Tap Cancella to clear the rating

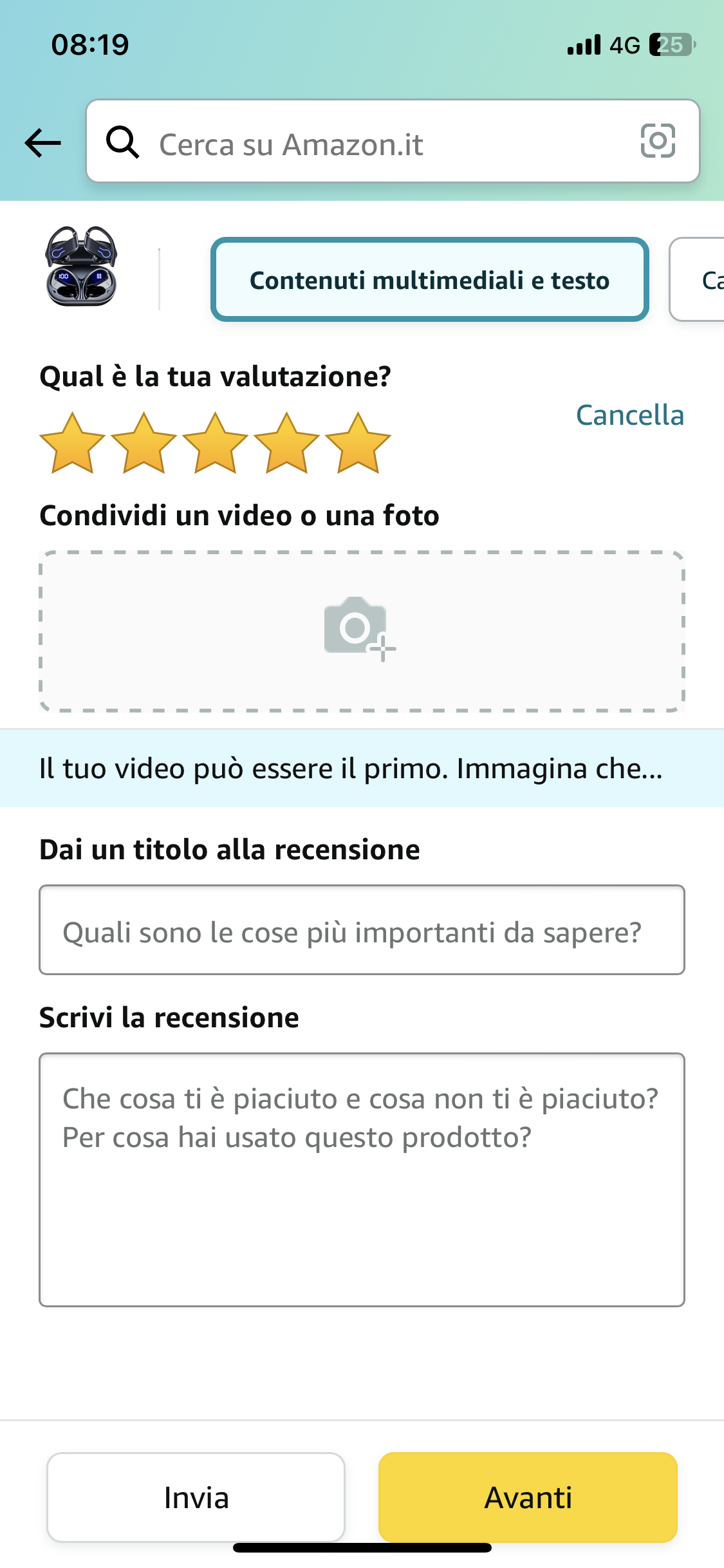(x=629, y=415)
